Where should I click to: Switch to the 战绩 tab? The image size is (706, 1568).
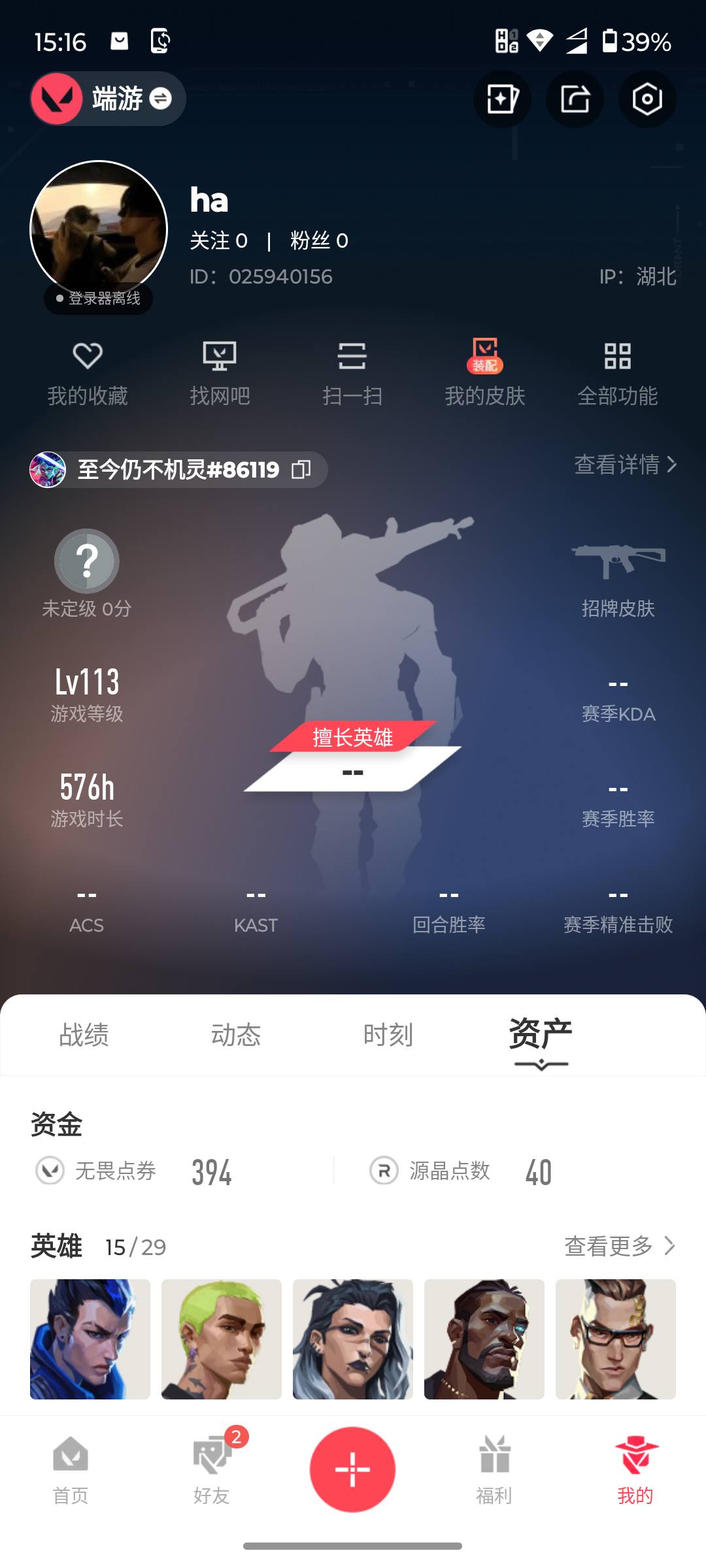(83, 1036)
